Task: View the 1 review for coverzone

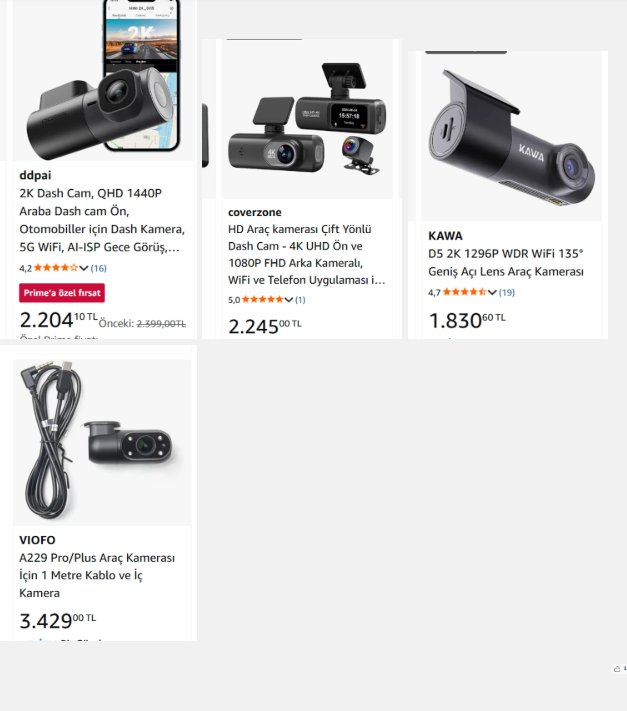Action: (300, 300)
